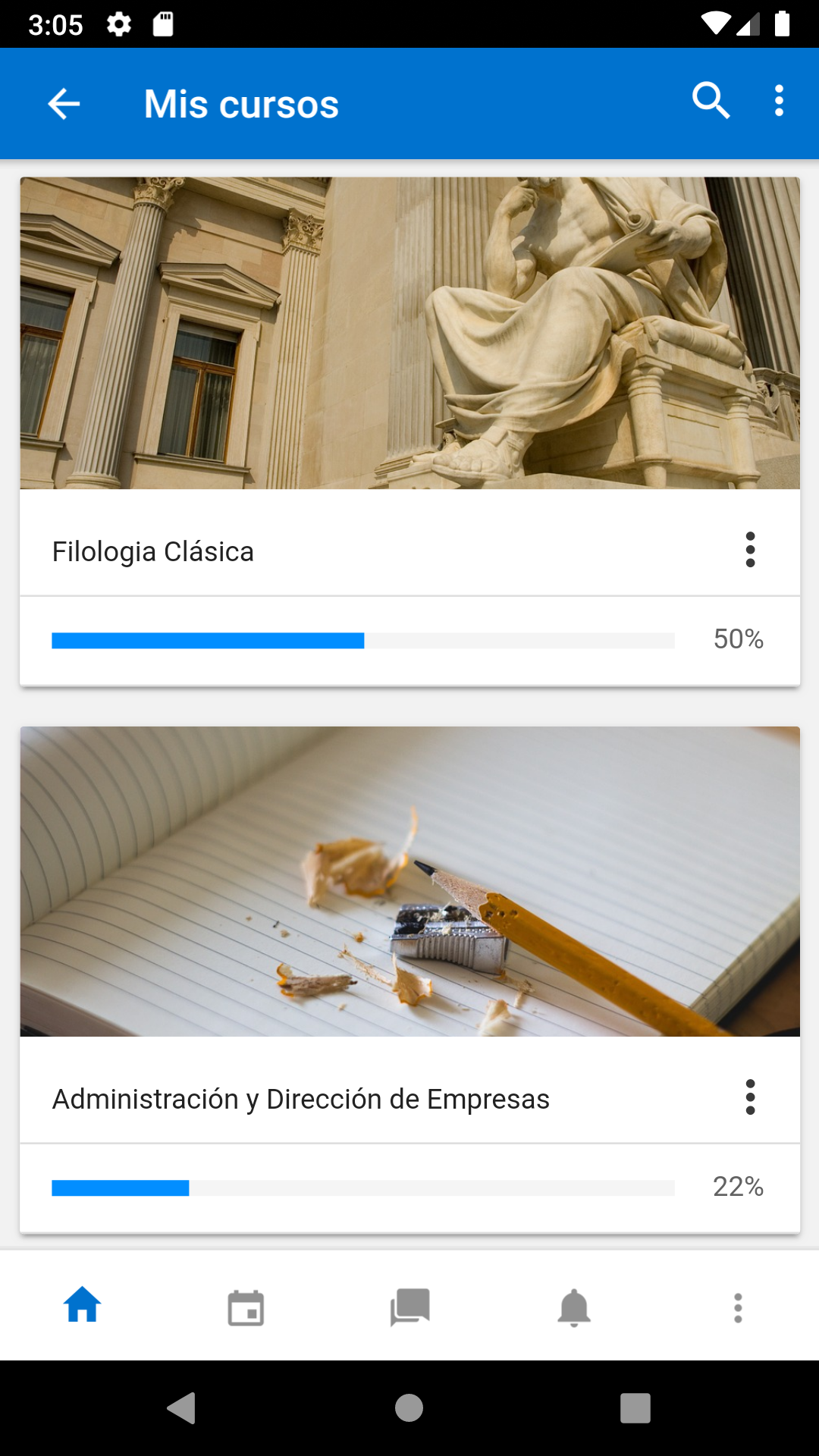819x1456 pixels.
Task: Tap the 22% progress label
Action: coord(738,1188)
